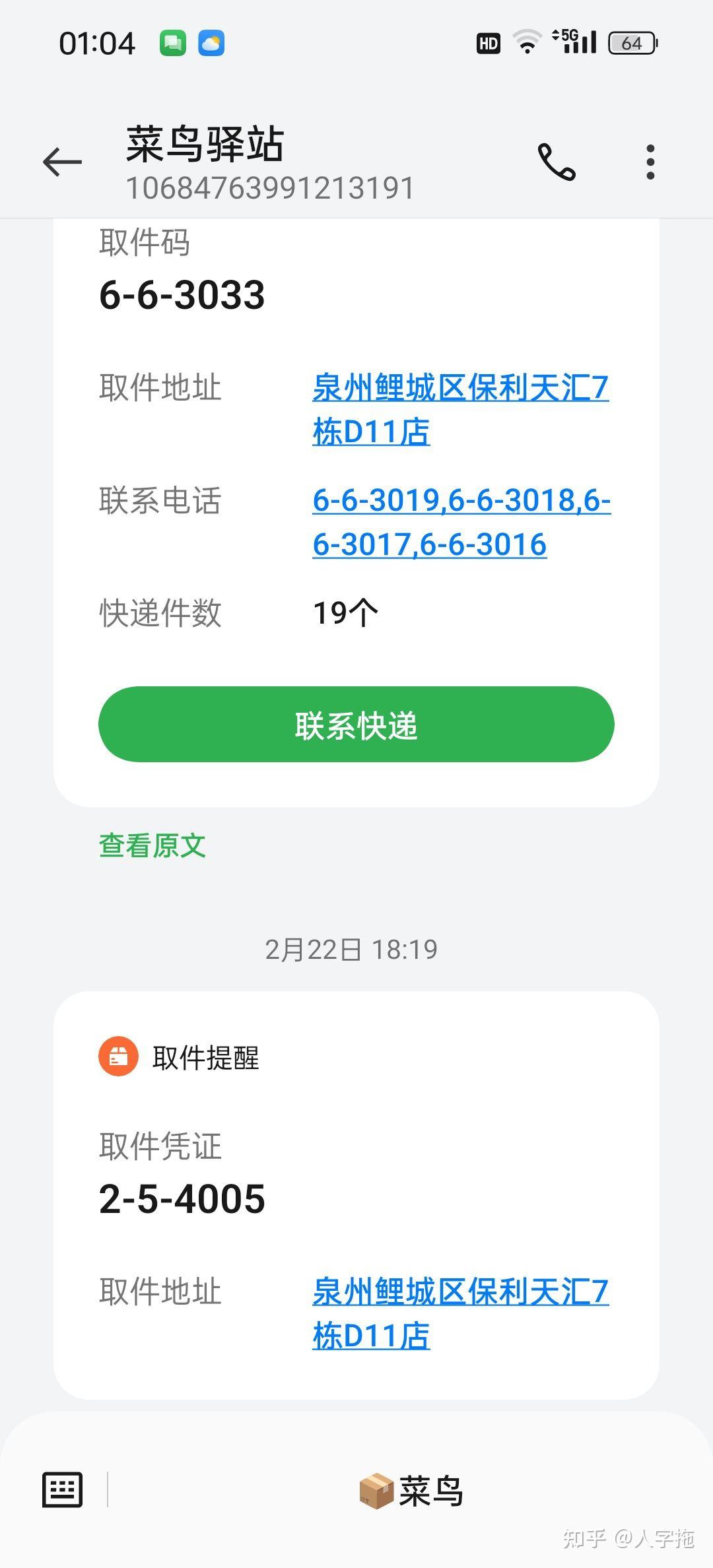This screenshot has width=713, height=1568.
Task: Open the three-dot overflow menu
Action: coord(650,162)
